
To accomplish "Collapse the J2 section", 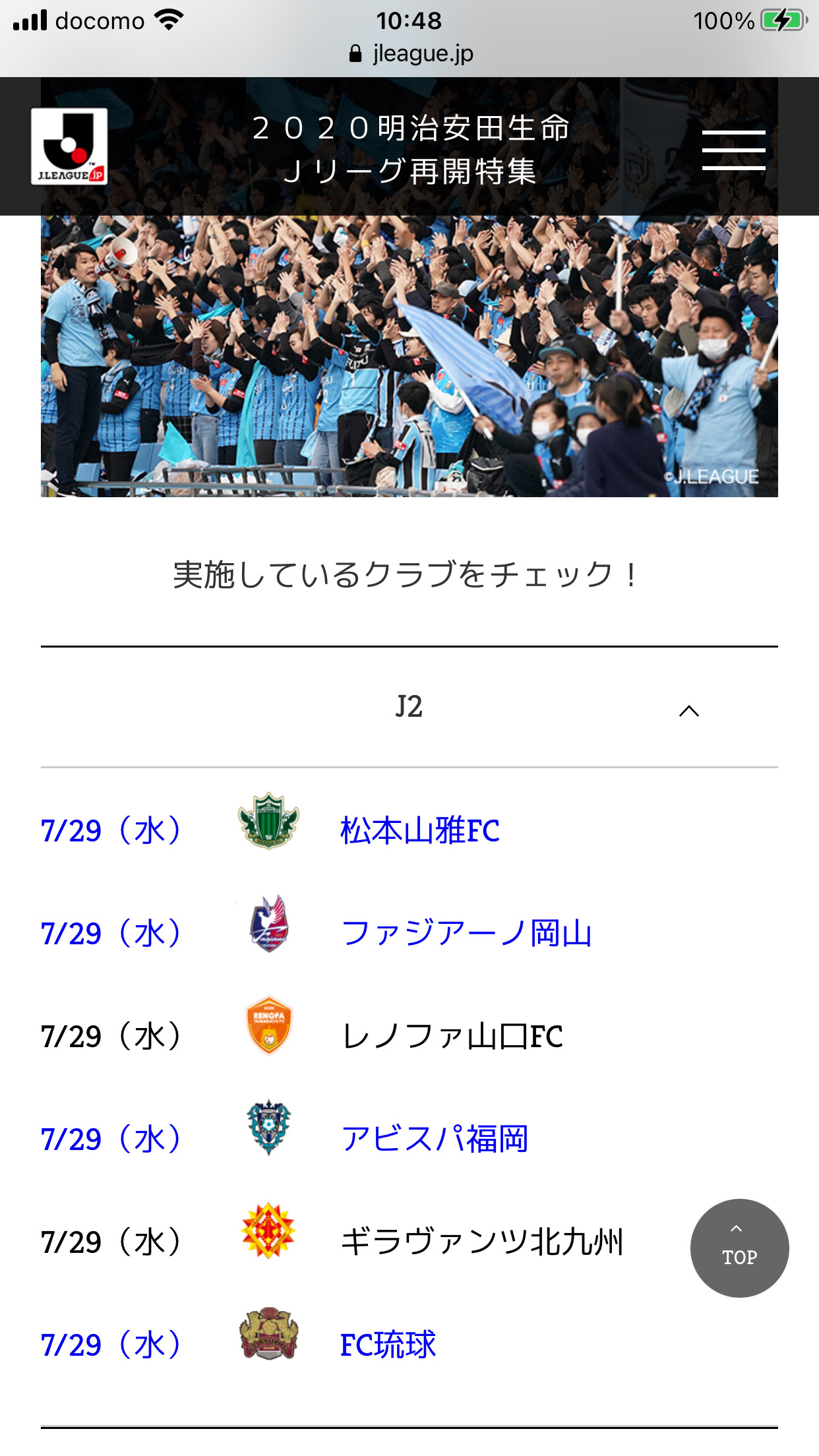I will point(688,710).
